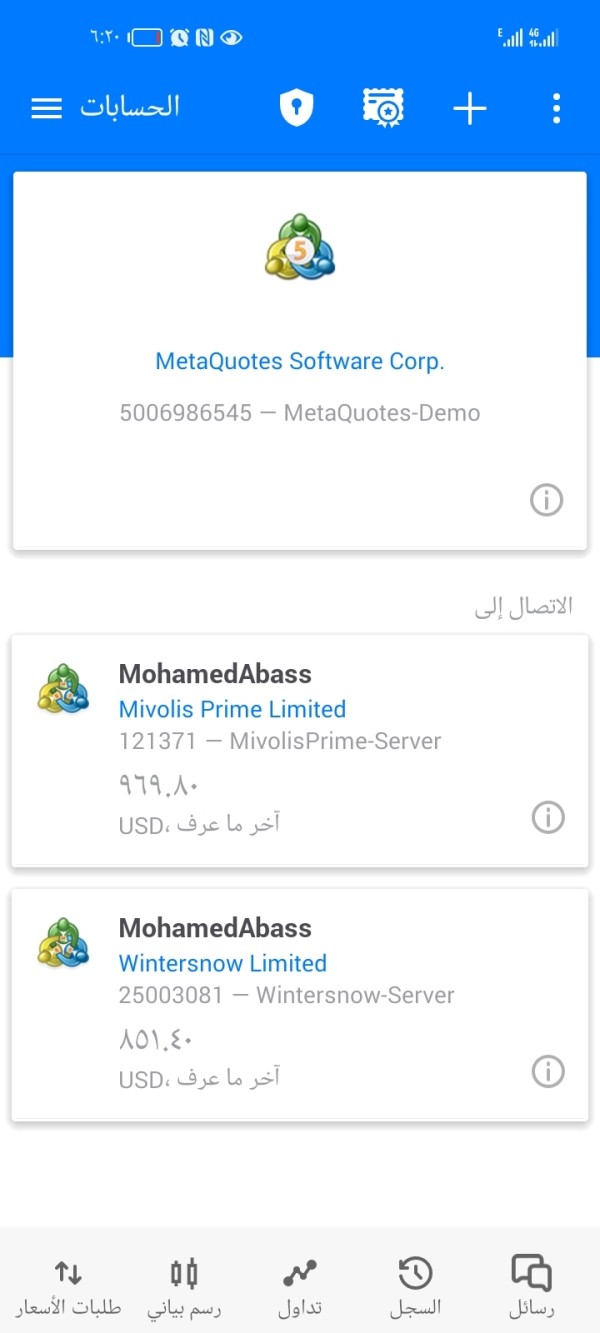Image resolution: width=600 pixels, height=1333 pixels.
Task: Show info for MivolisPrime-Server account
Action: click(x=548, y=818)
